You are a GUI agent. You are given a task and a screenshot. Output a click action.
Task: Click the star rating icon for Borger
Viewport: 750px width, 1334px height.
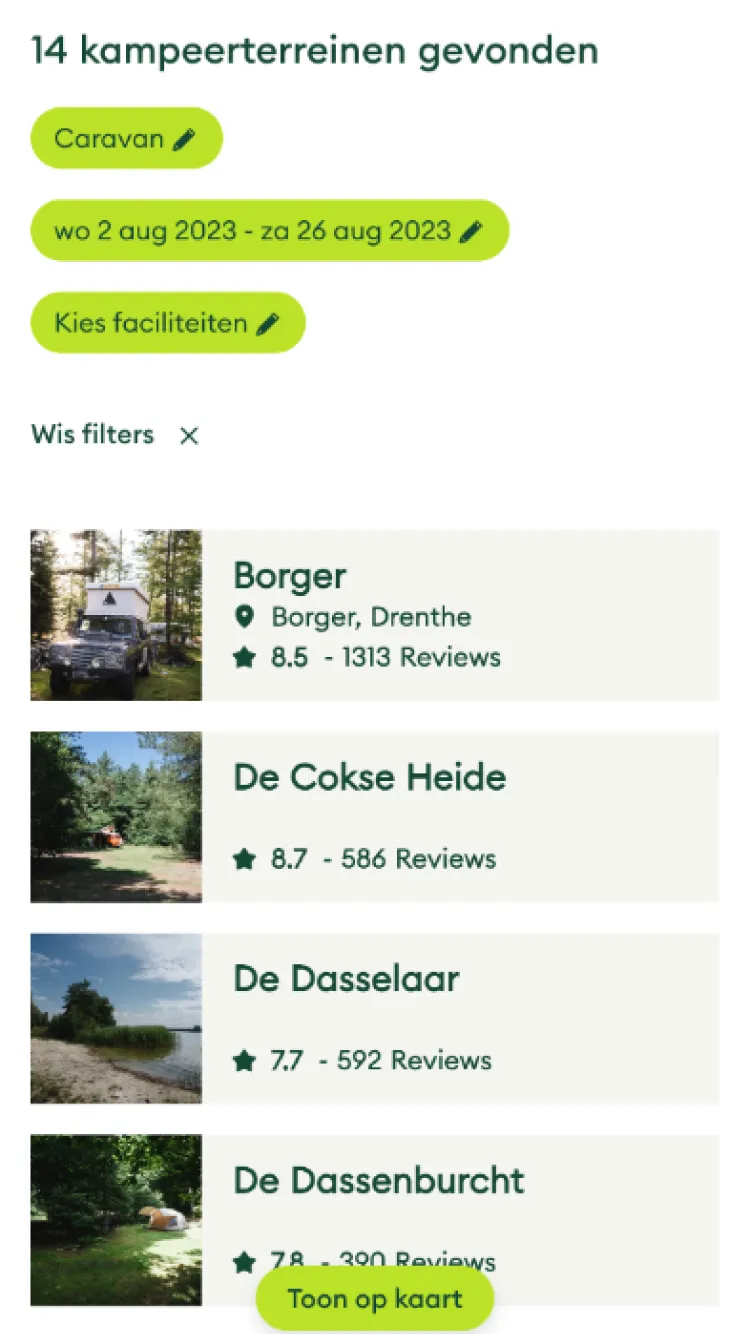click(x=243, y=656)
